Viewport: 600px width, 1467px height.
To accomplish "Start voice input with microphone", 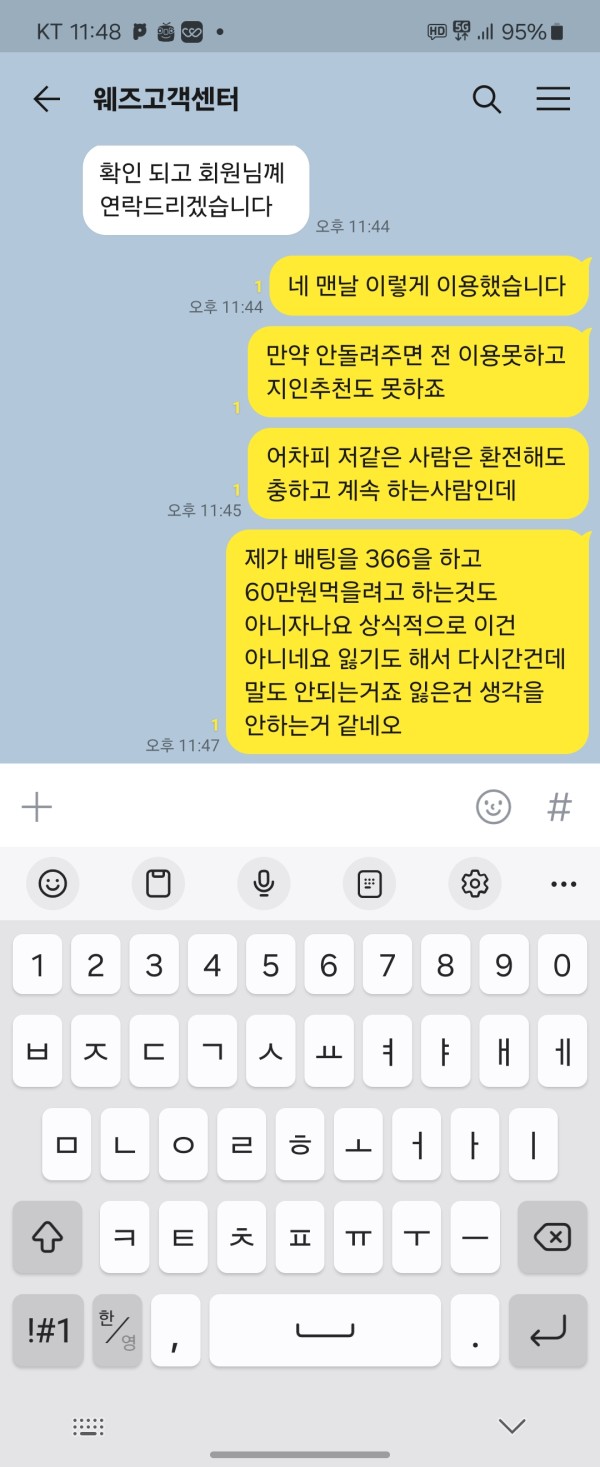I will [x=264, y=883].
